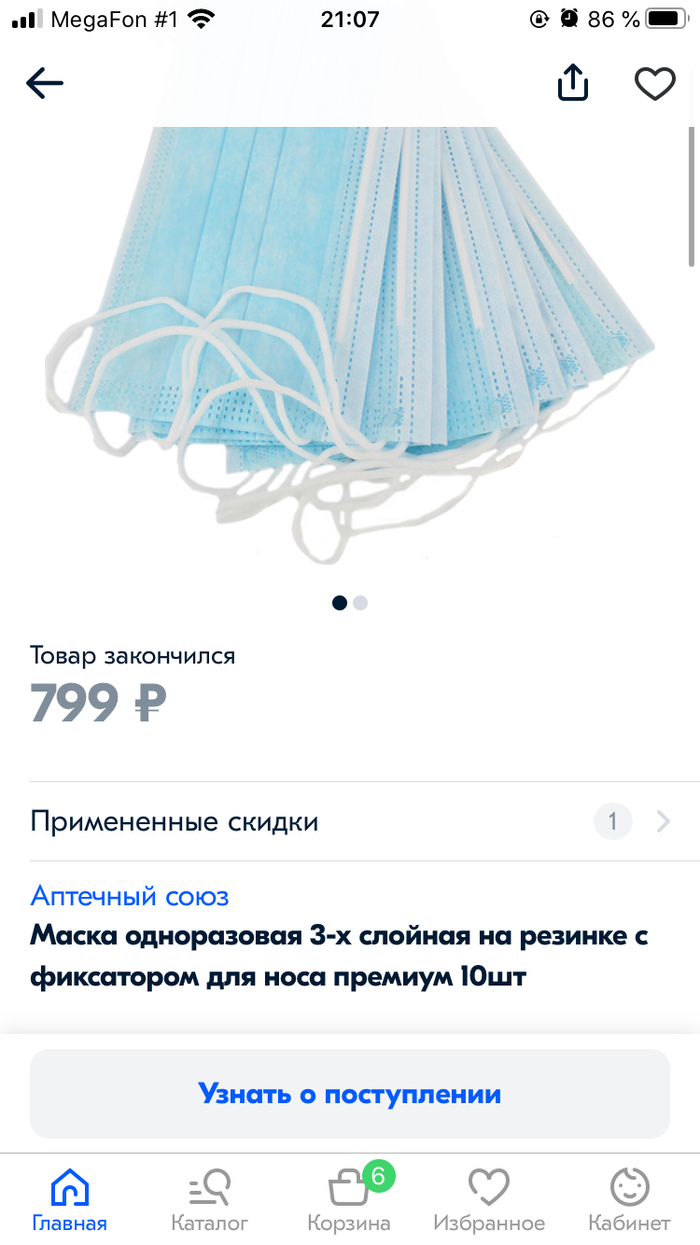Go to the Корзина tab
Viewport: 700px width, 1245px height.
(349, 1200)
